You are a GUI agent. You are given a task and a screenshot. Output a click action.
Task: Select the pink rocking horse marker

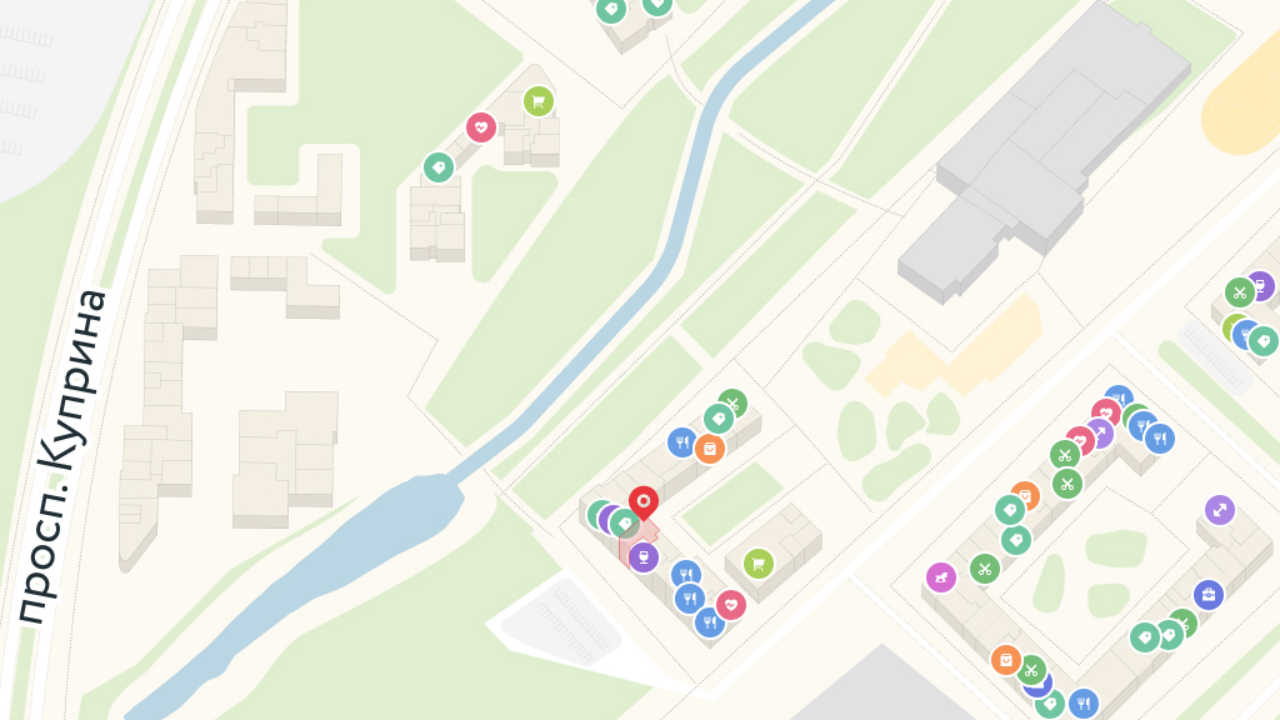(941, 577)
